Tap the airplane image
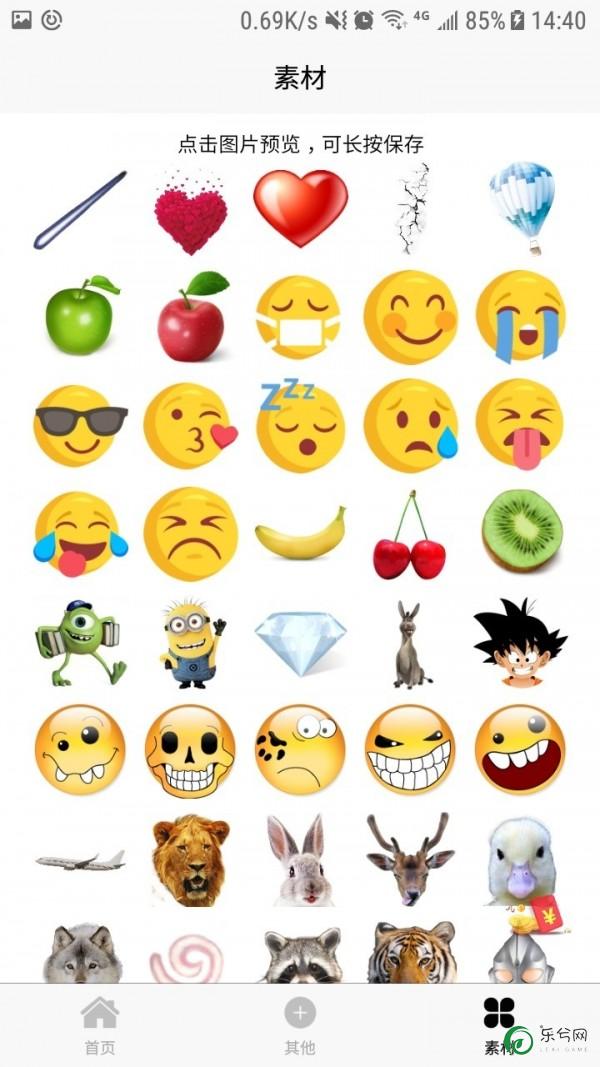Image resolution: width=600 pixels, height=1067 pixels. [81, 860]
